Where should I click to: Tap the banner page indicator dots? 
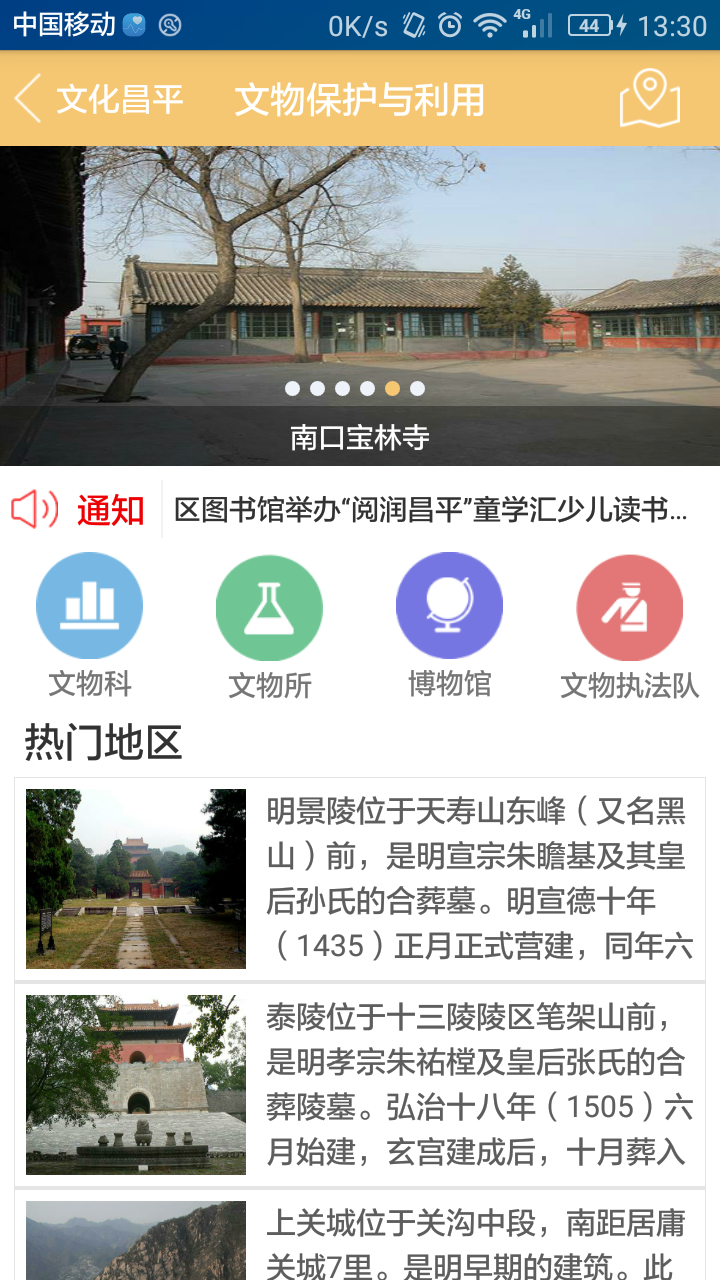[x=355, y=388]
